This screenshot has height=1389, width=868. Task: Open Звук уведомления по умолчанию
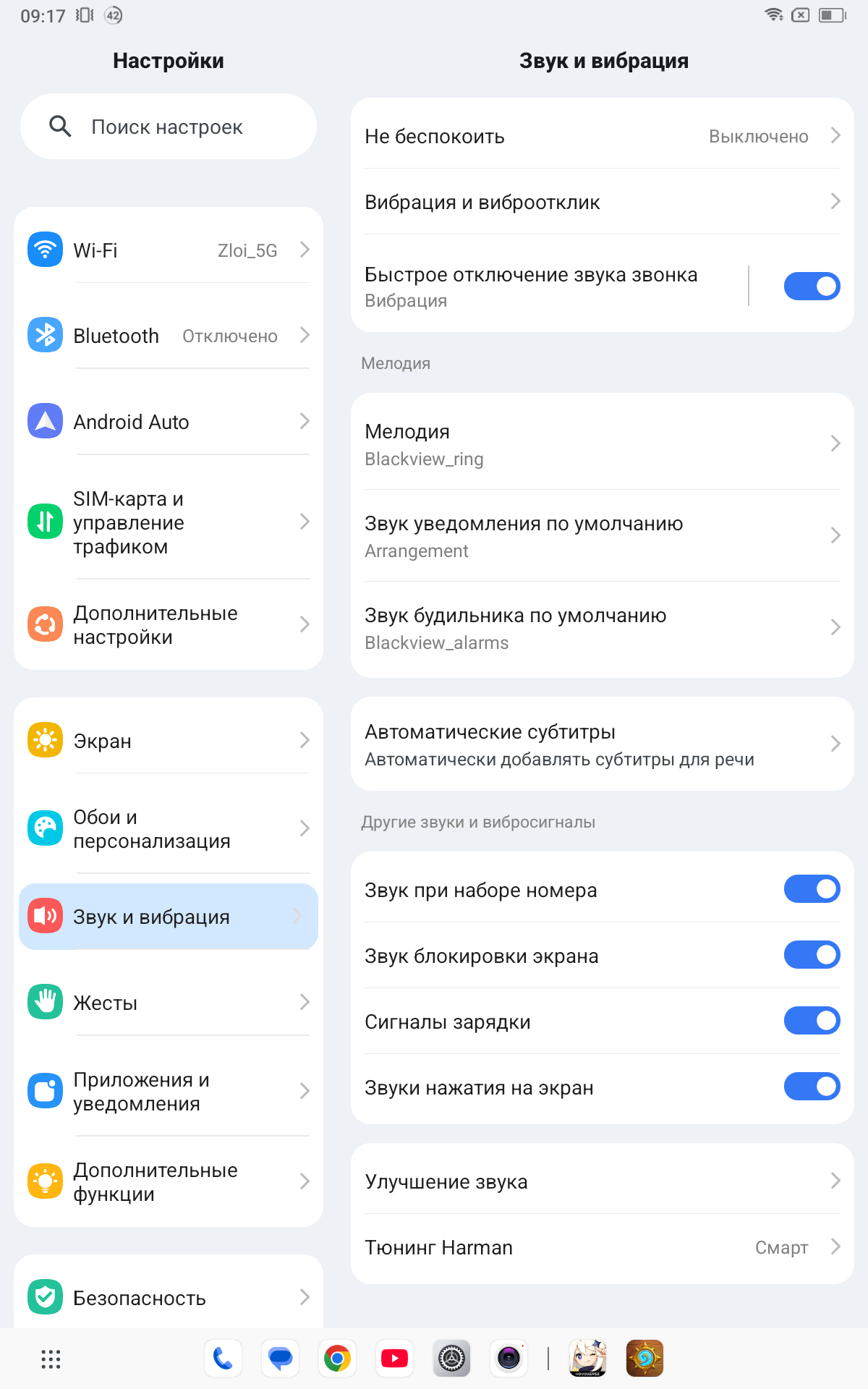(602, 535)
